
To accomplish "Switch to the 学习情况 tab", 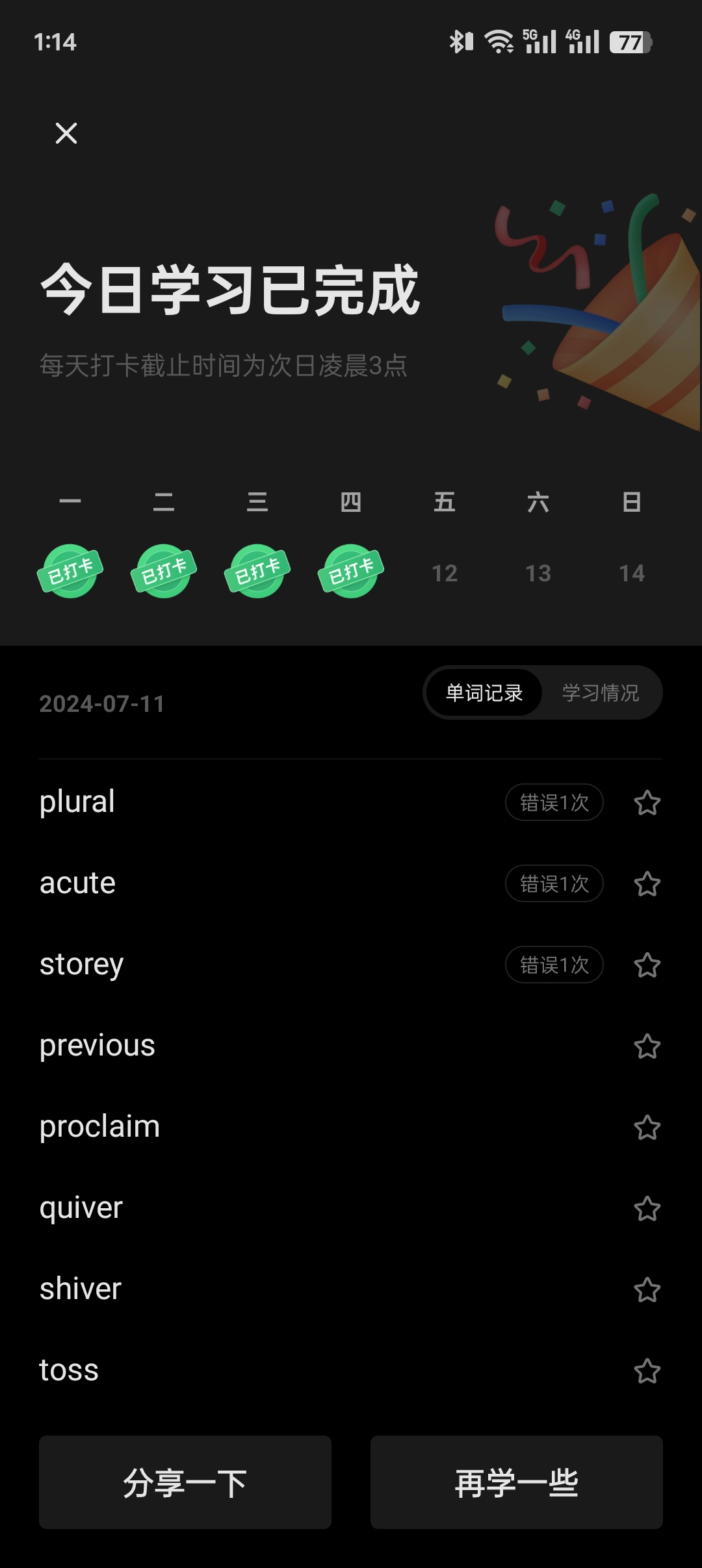I will coord(600,693).
